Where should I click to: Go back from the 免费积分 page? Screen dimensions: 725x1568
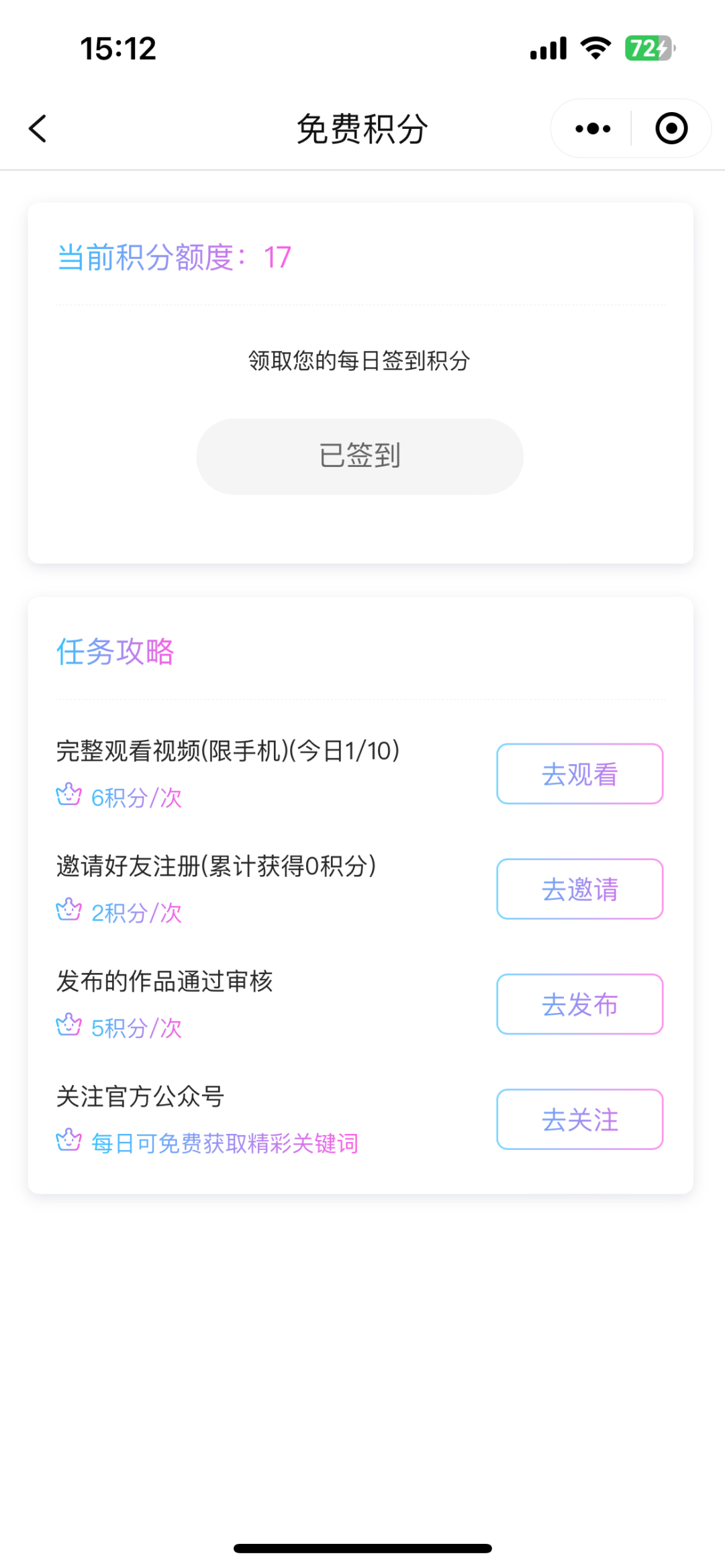[x=38, y=128]
